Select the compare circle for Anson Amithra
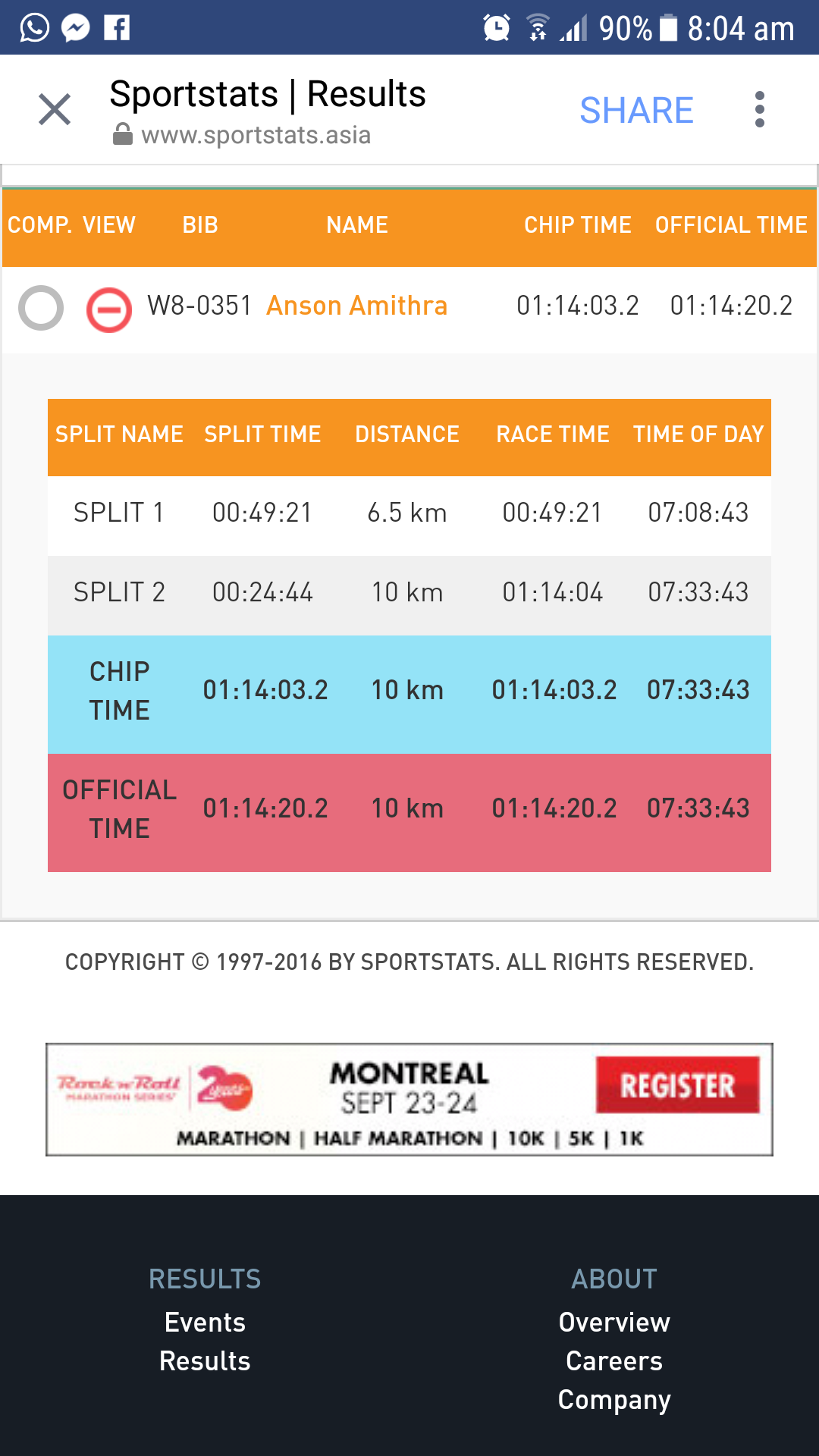819x1456 pixels. pos(41,308)
